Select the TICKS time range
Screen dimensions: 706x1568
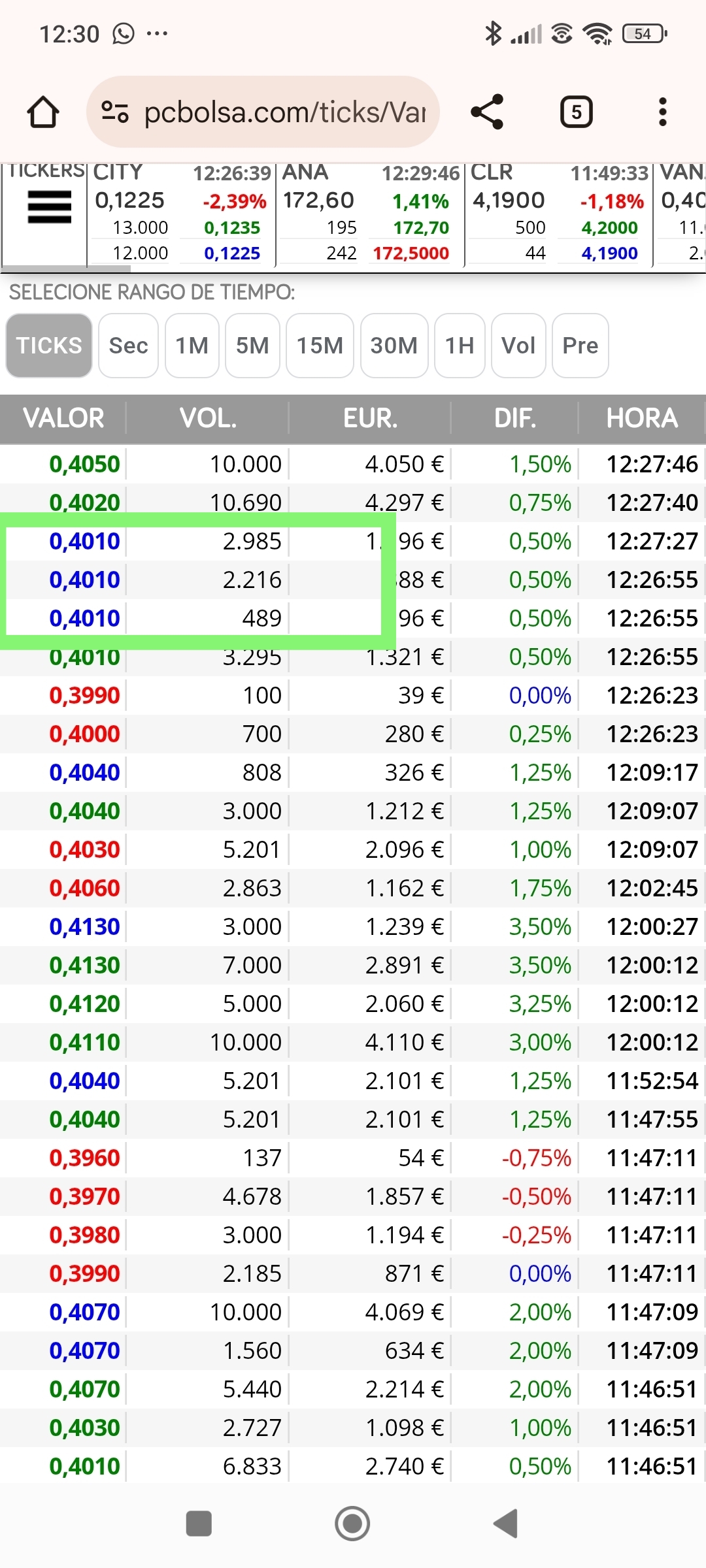coord(49,346)
